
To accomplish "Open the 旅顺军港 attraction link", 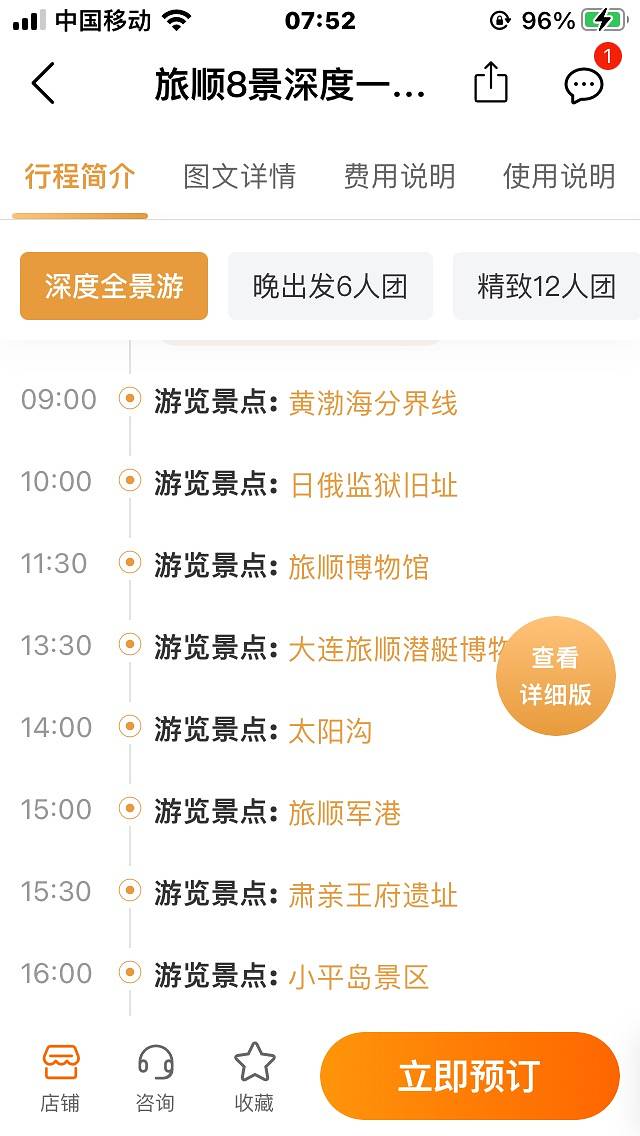I will tap(344, 813).
